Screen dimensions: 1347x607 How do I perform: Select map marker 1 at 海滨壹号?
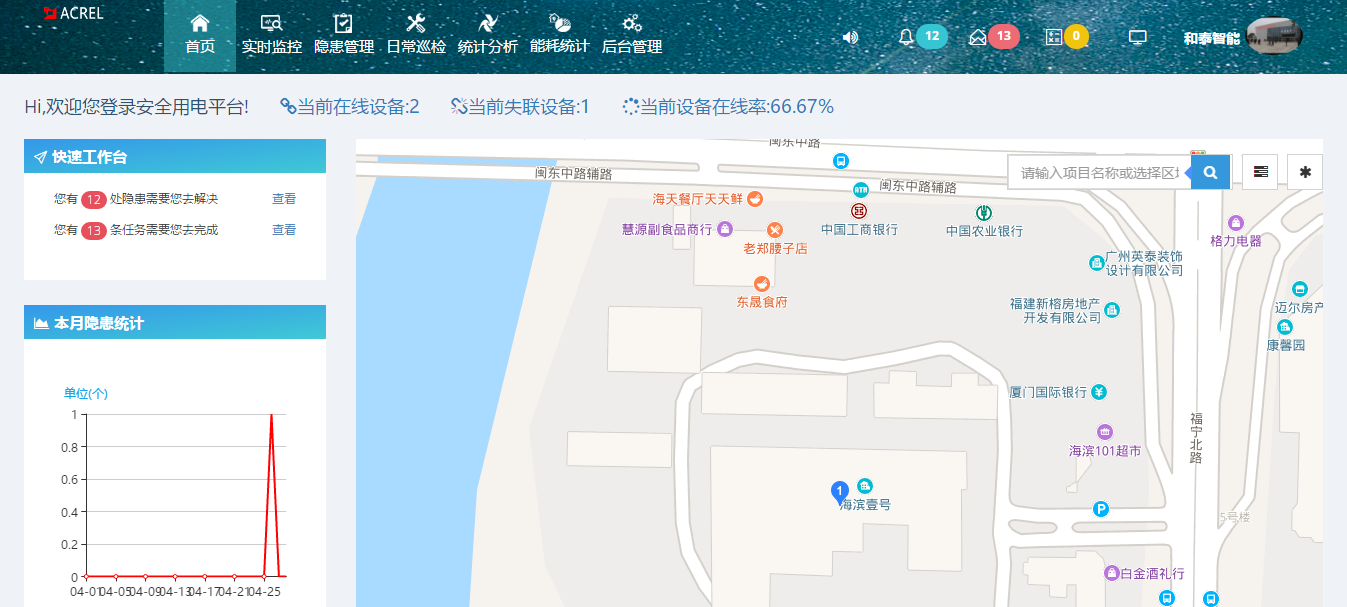pyautogui.click(x=840, y=490)
